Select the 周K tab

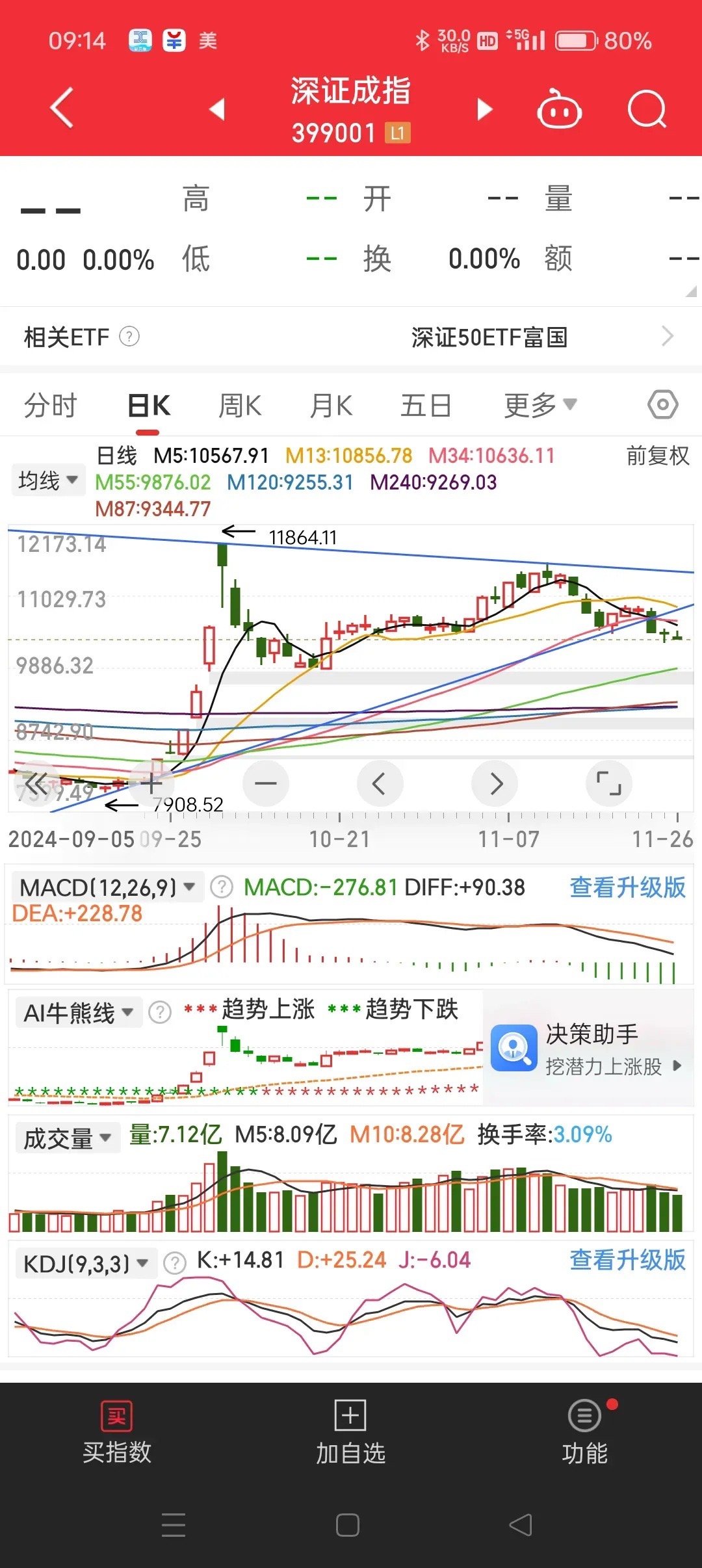point(240,406)
